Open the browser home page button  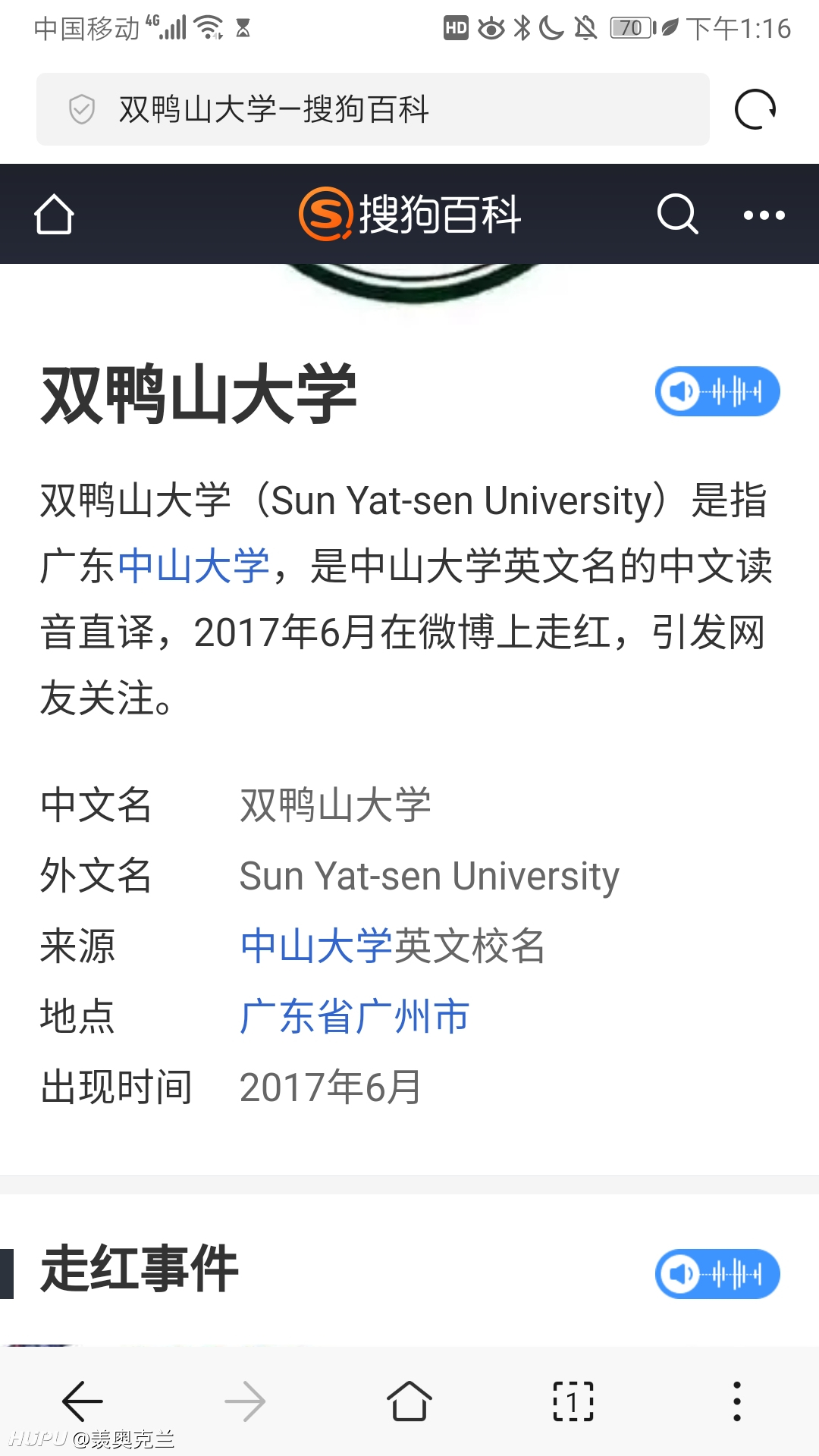pyautogui.click(x=409, y=1401)
